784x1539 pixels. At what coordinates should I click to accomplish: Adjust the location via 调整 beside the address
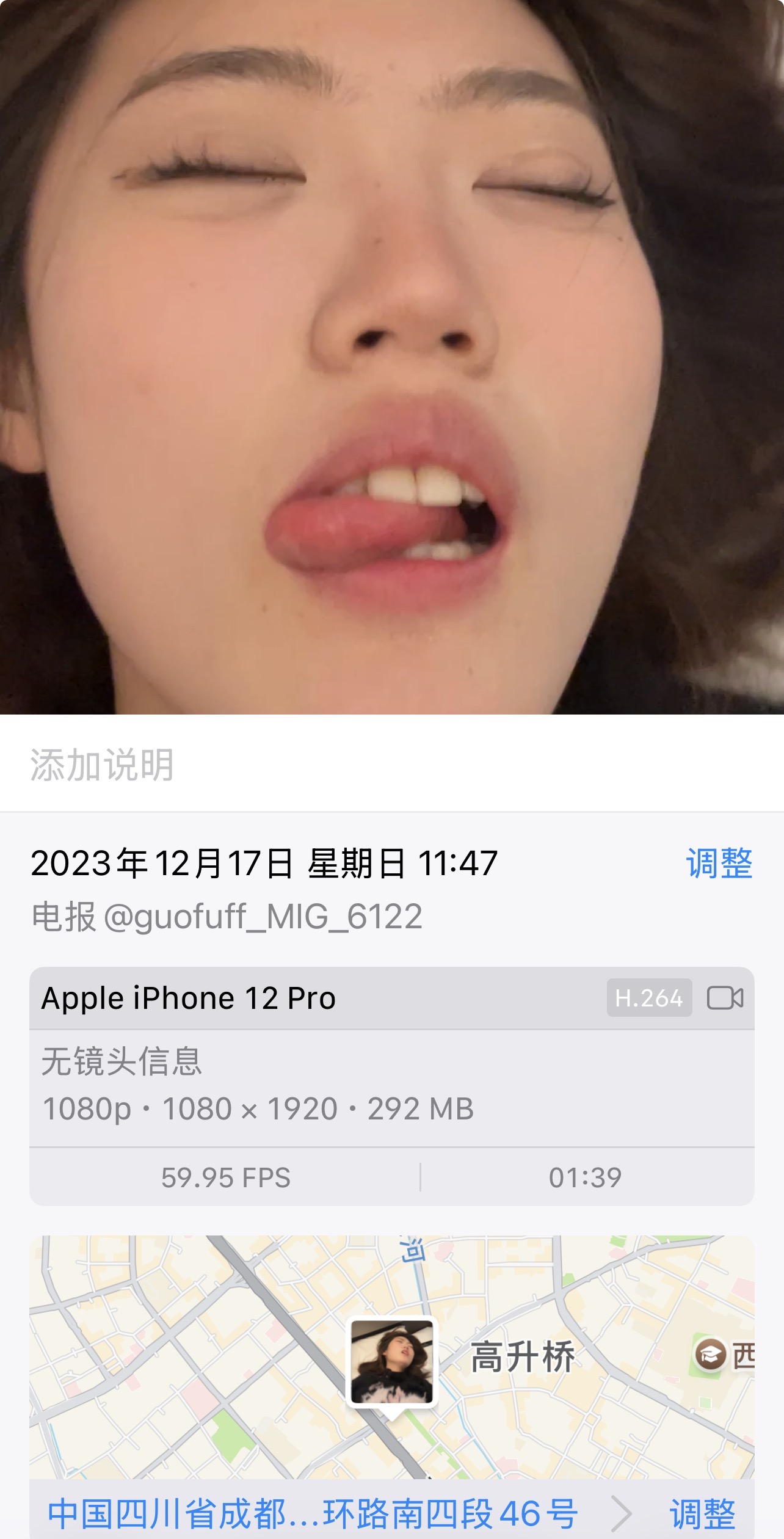point(702,1513)
